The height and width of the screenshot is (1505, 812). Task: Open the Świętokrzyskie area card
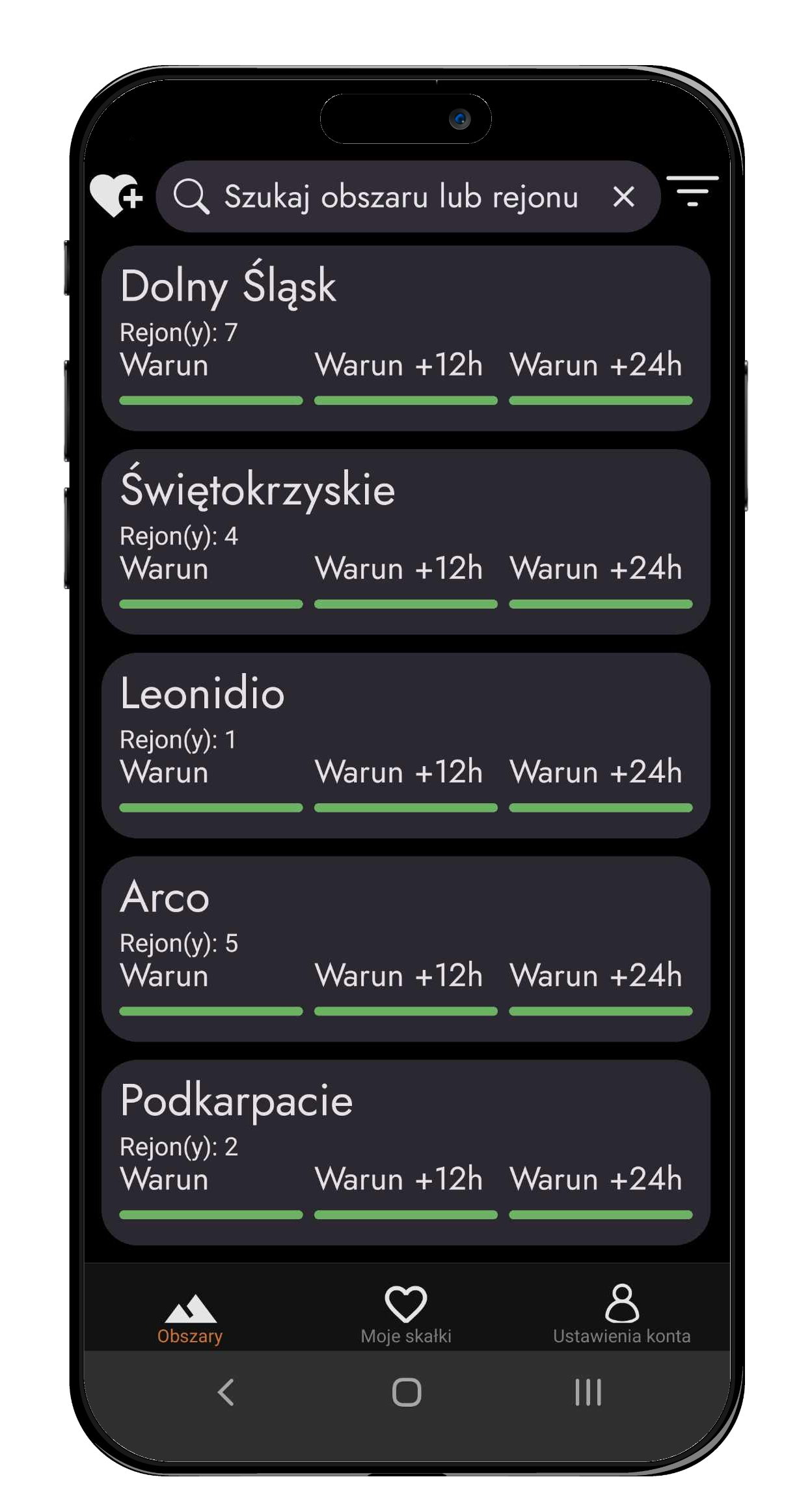click(x=405, y=542)
